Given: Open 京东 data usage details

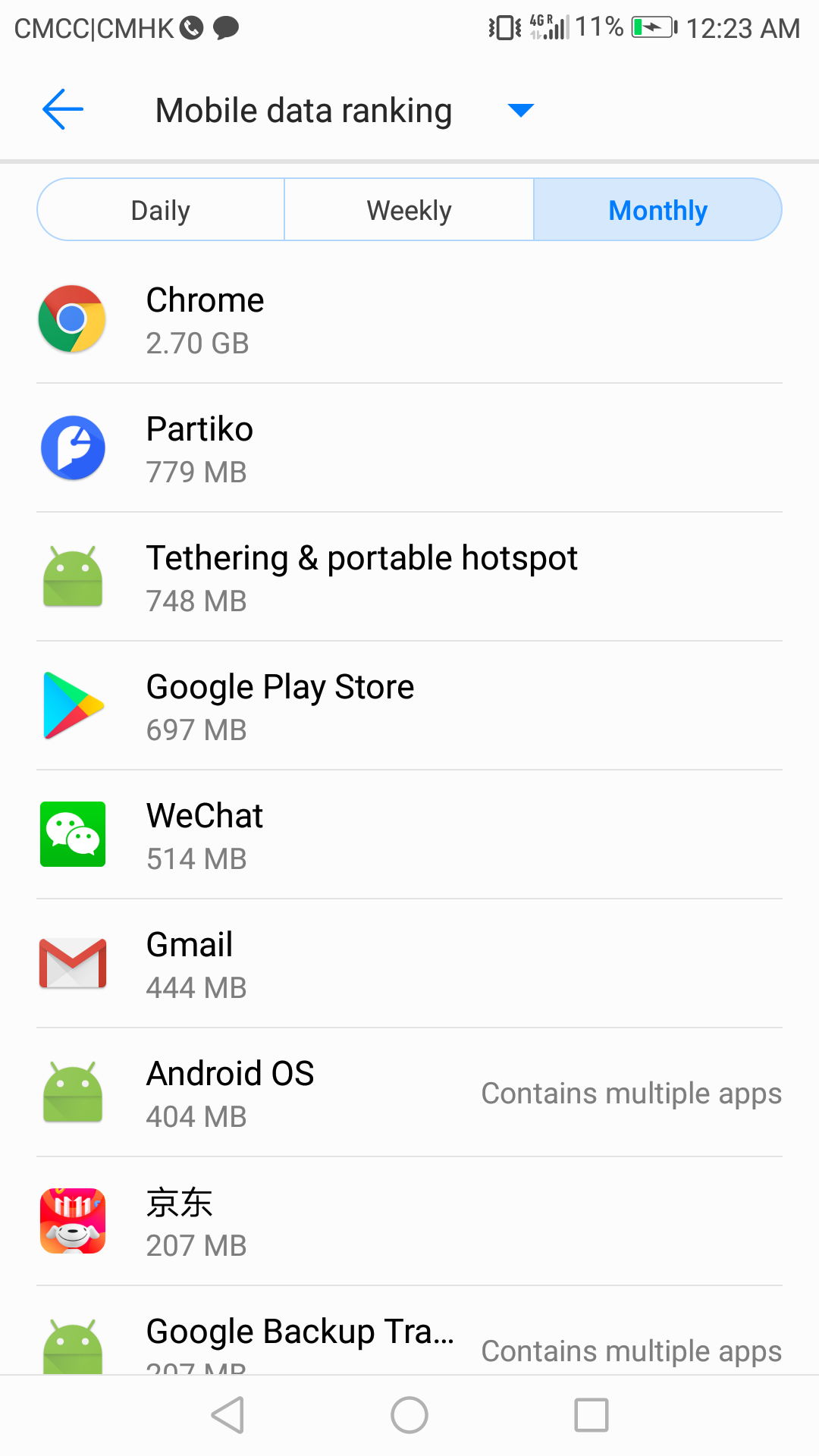Looking at the screenshot, I should click(409, 1222).
